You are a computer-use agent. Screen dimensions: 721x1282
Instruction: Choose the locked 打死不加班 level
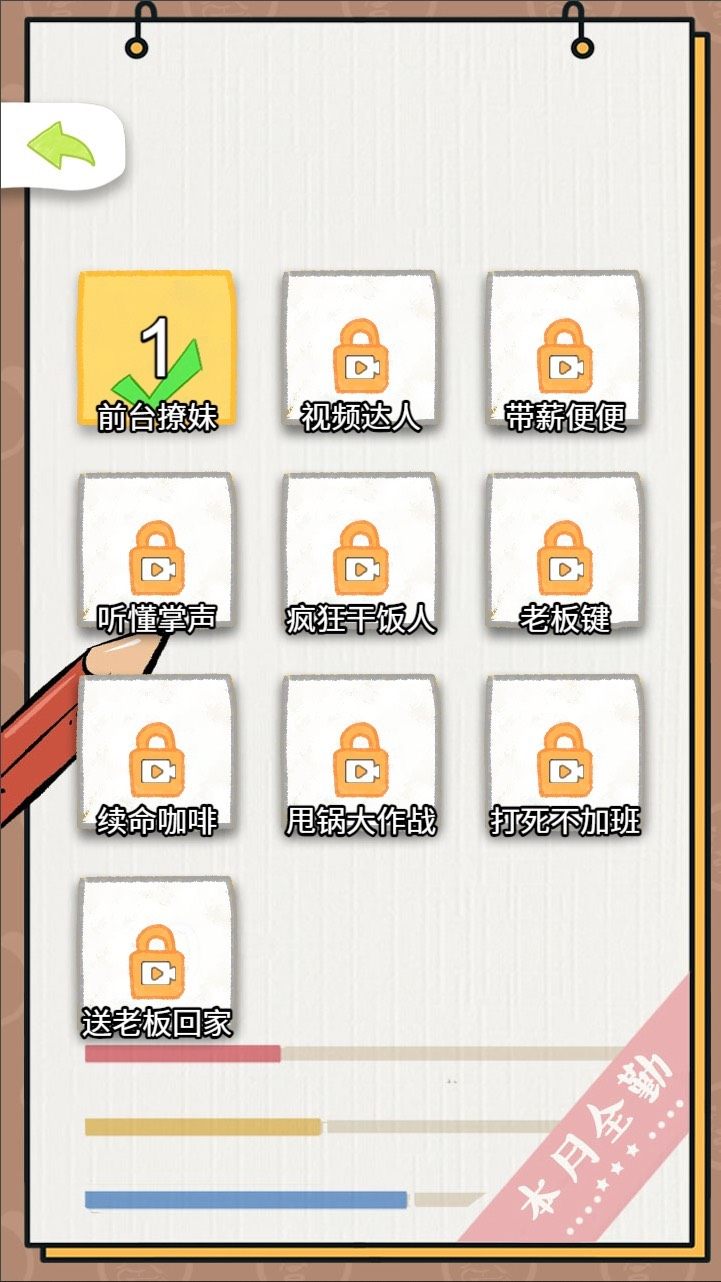tap(565, 757)
